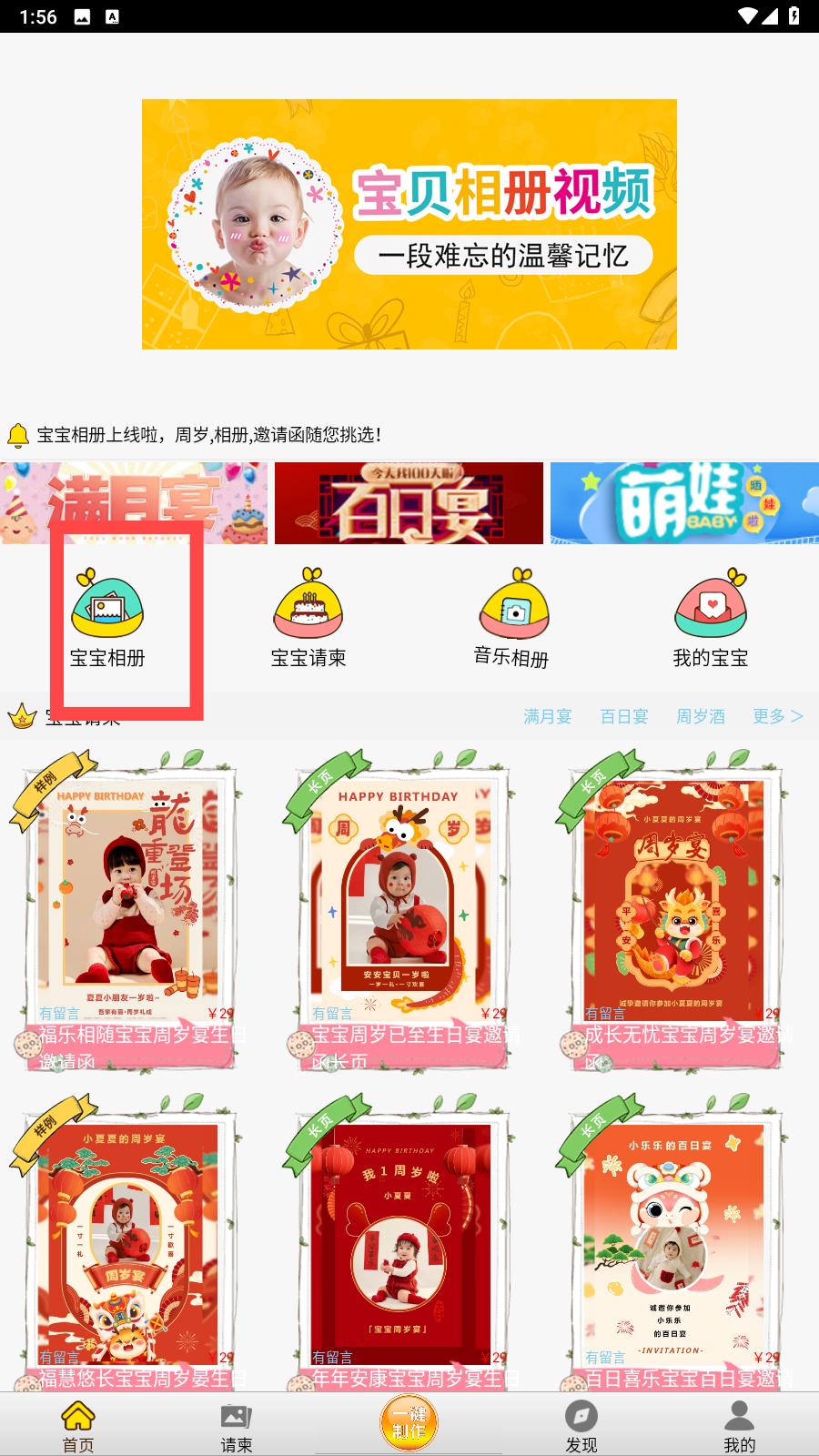Switch to the 发现 tab
819x1456 pixels.
click(x=581, y=1427)
